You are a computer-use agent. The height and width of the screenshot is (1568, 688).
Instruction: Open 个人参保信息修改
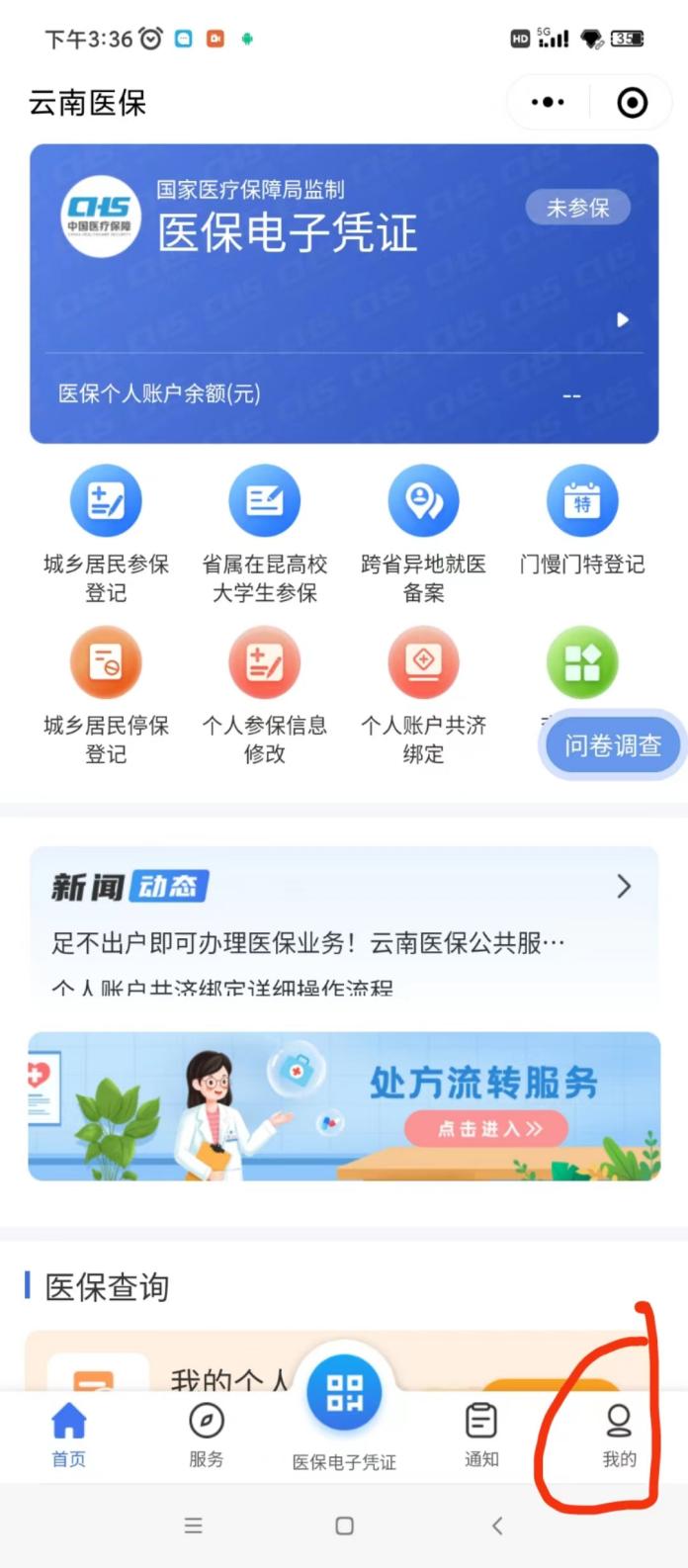point(264,695)
